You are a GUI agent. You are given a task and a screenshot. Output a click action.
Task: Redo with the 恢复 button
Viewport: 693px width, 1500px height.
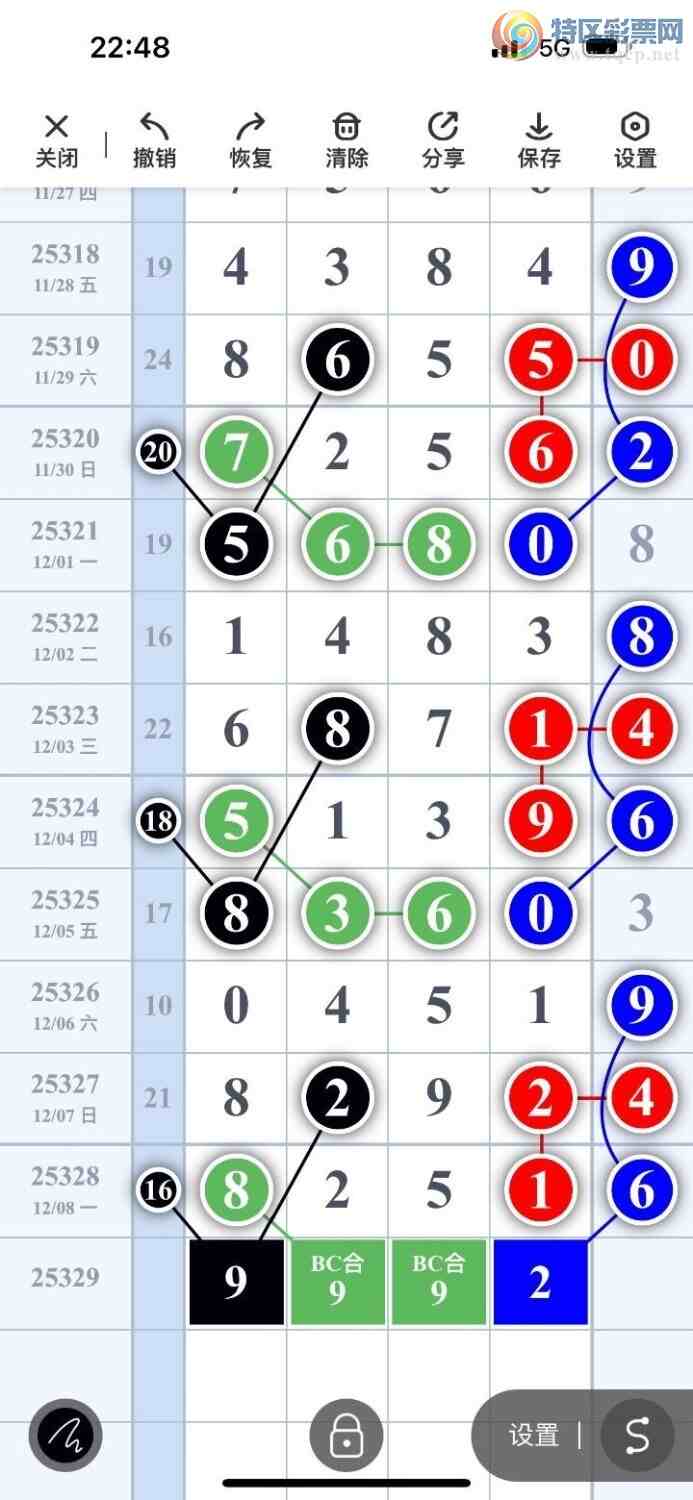pyautogui.click(x=250, y=141)
